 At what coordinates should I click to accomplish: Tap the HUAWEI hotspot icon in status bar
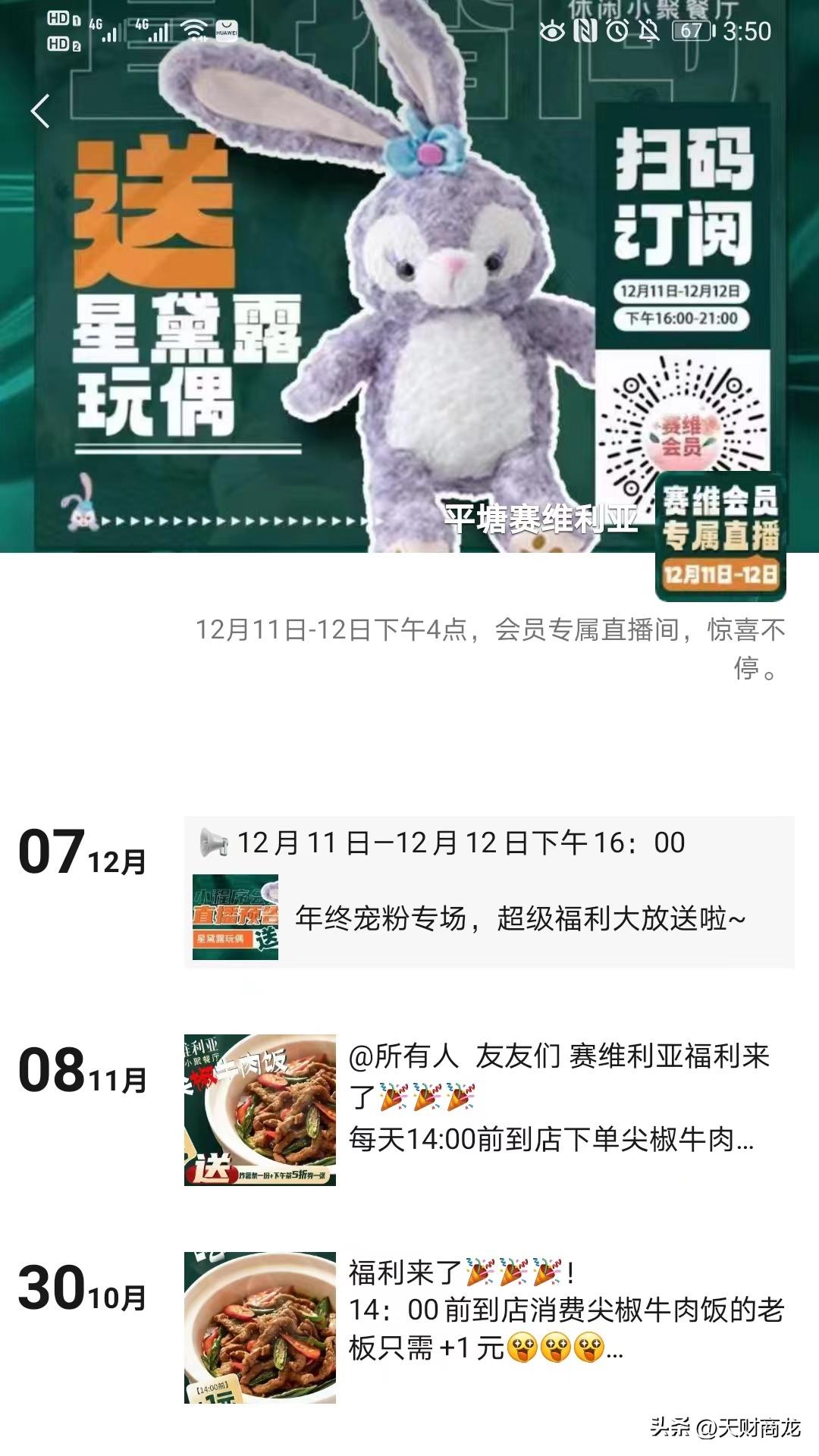click(227, 32)
